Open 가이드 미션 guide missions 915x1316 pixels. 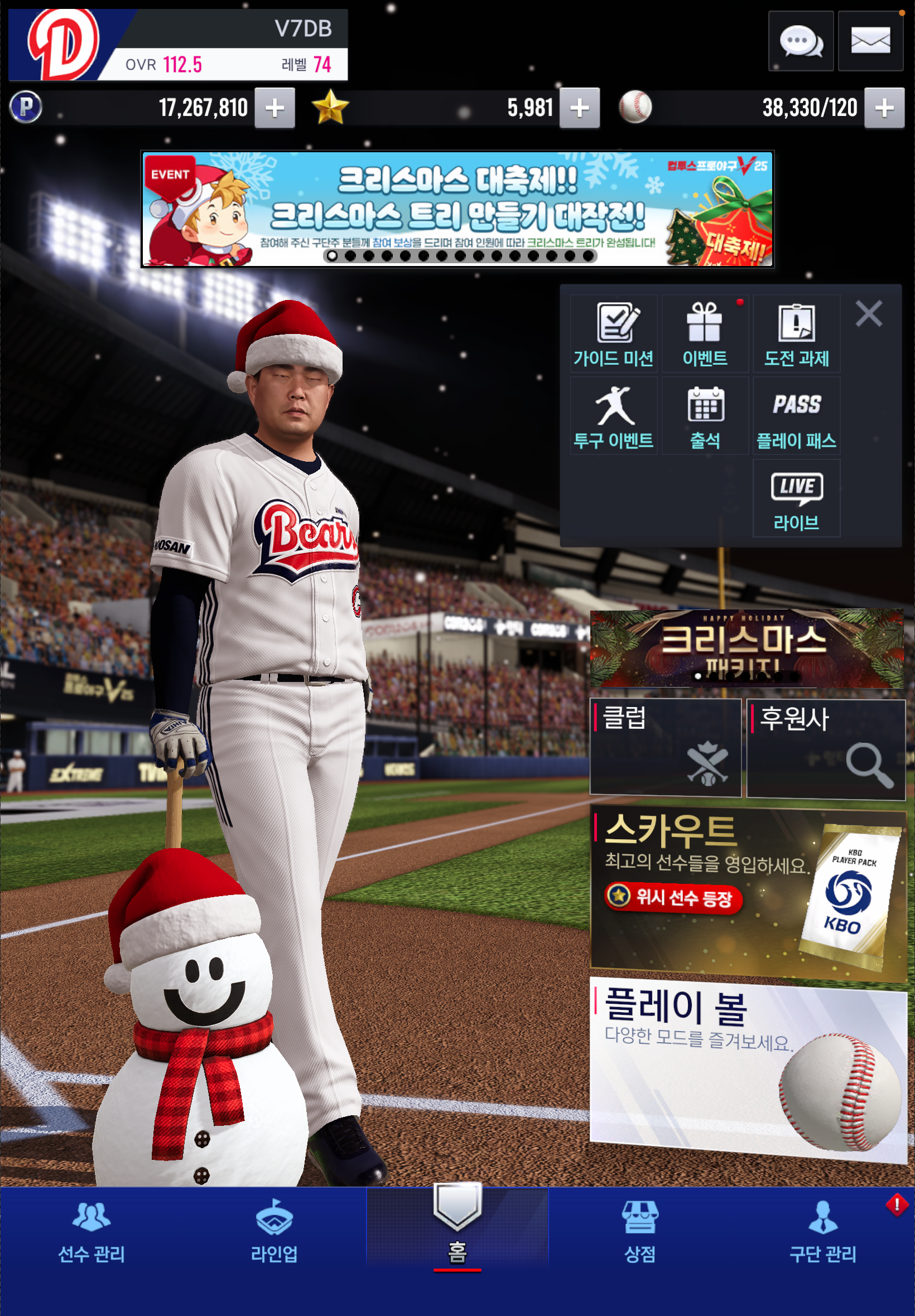pos(613,334)
